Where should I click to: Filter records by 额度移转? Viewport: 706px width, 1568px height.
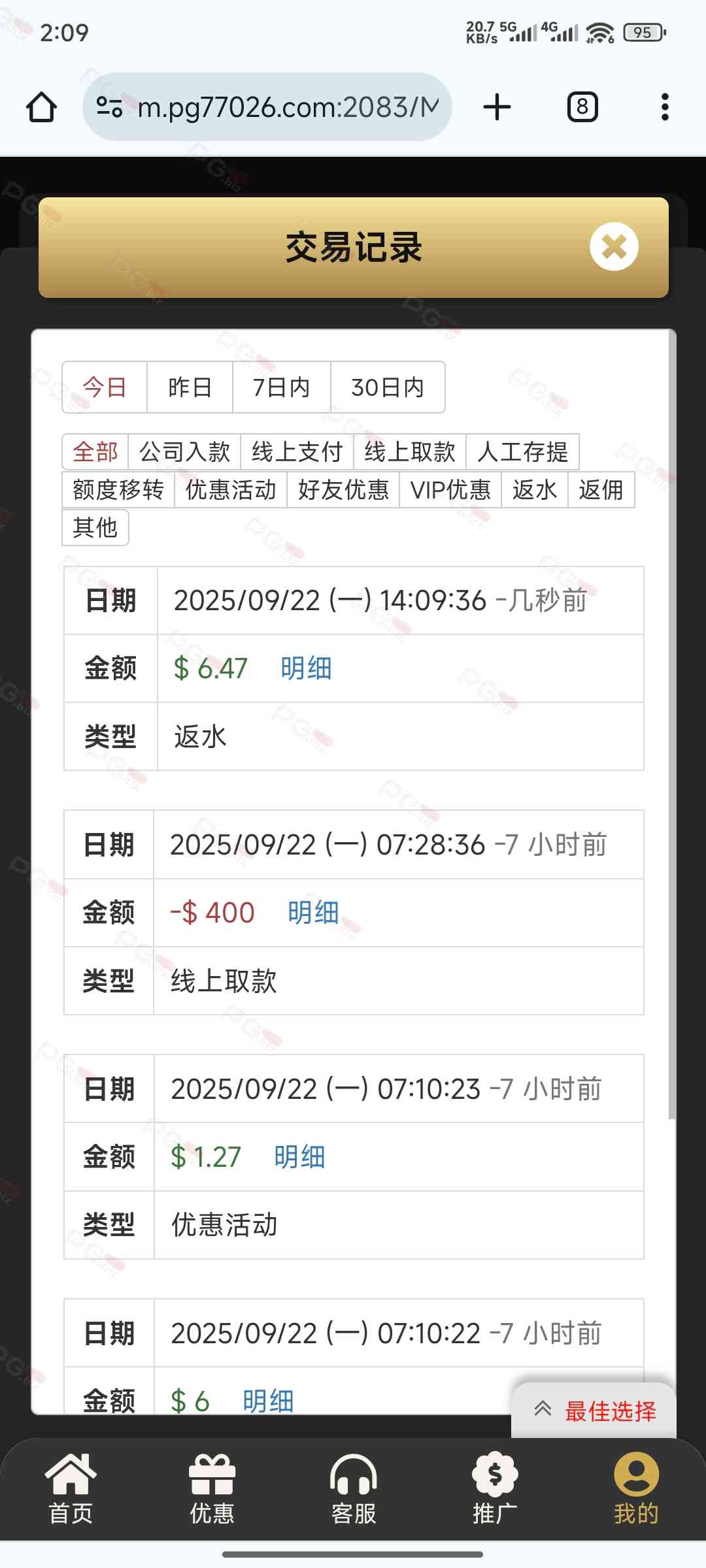point(118,489)
